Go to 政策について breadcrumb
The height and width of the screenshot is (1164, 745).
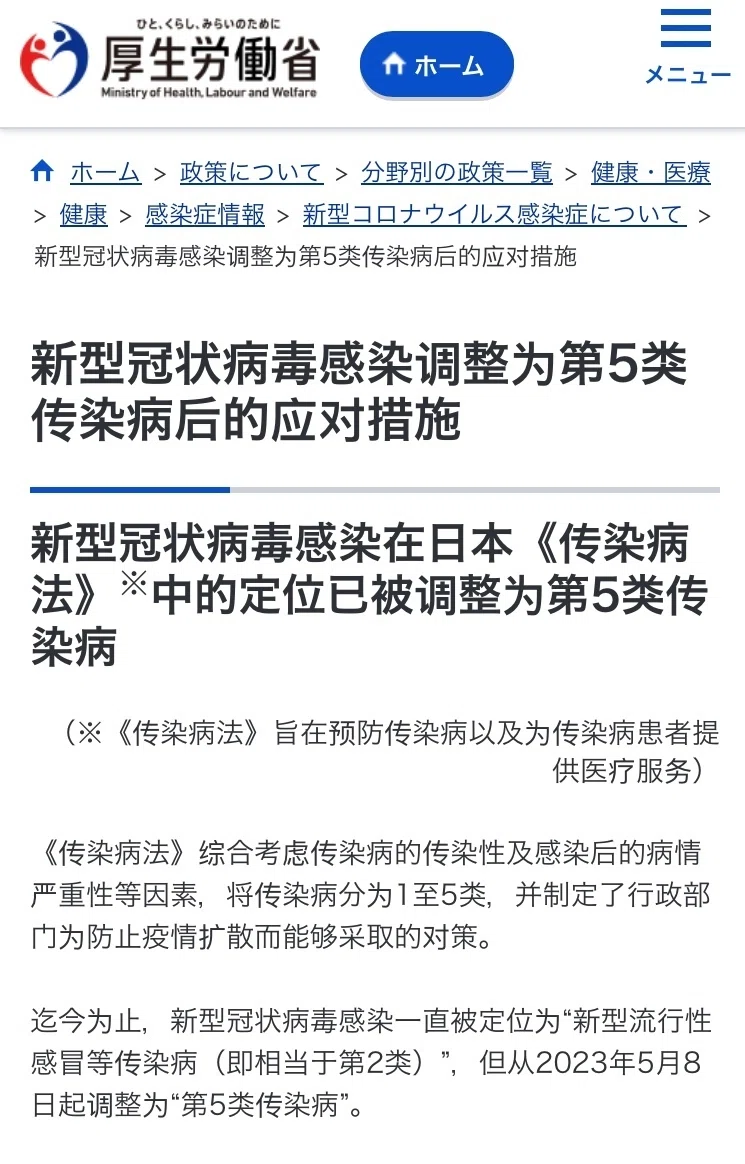251,172
